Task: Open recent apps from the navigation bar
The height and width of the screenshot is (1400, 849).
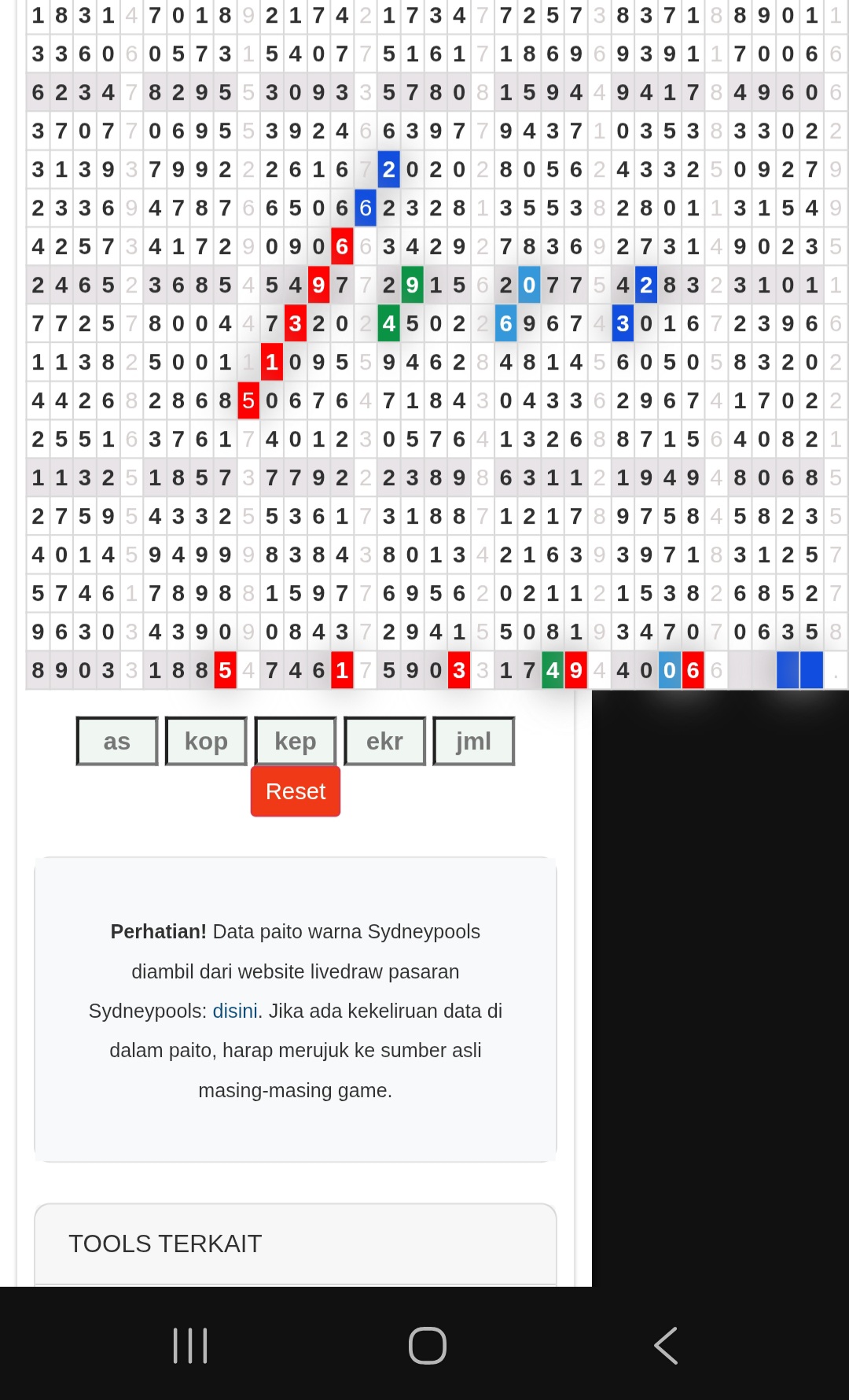Action: click(x=190, y=1346)
